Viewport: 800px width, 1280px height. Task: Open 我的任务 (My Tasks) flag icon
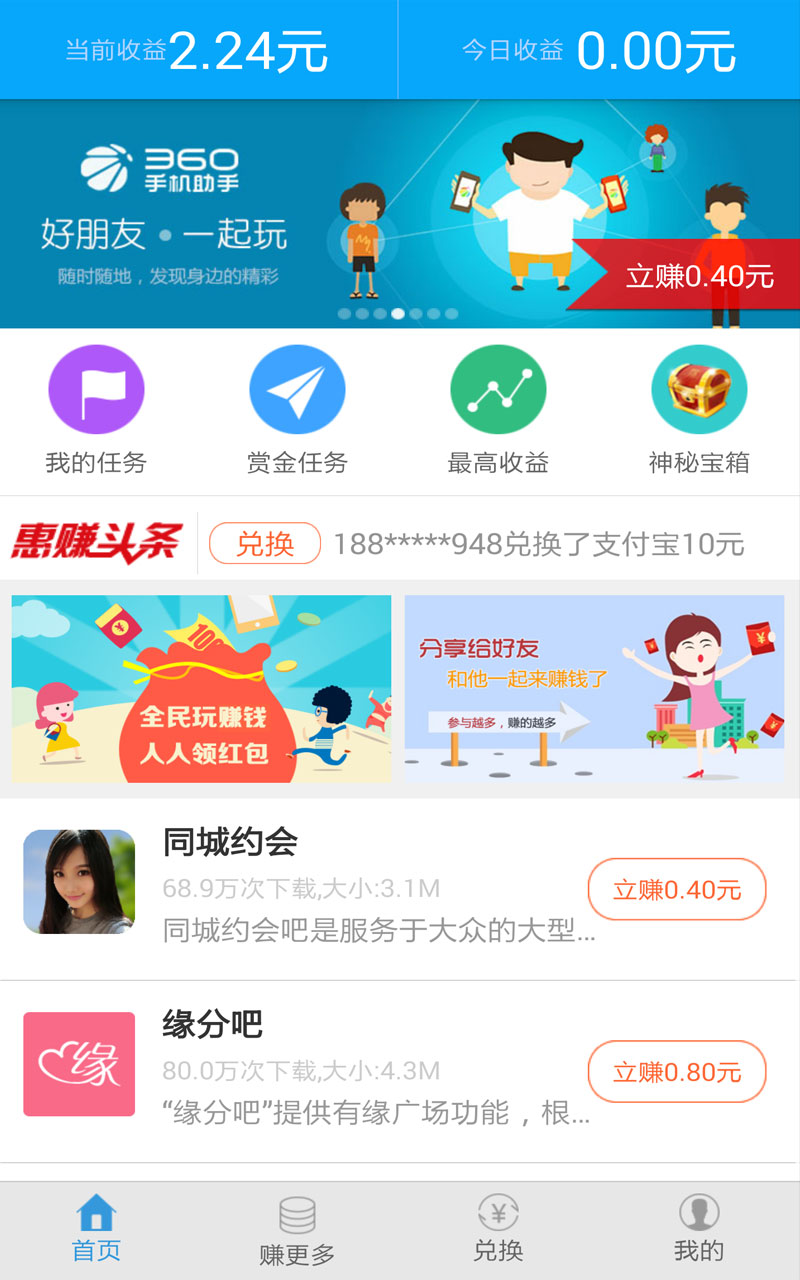(96, 388)
